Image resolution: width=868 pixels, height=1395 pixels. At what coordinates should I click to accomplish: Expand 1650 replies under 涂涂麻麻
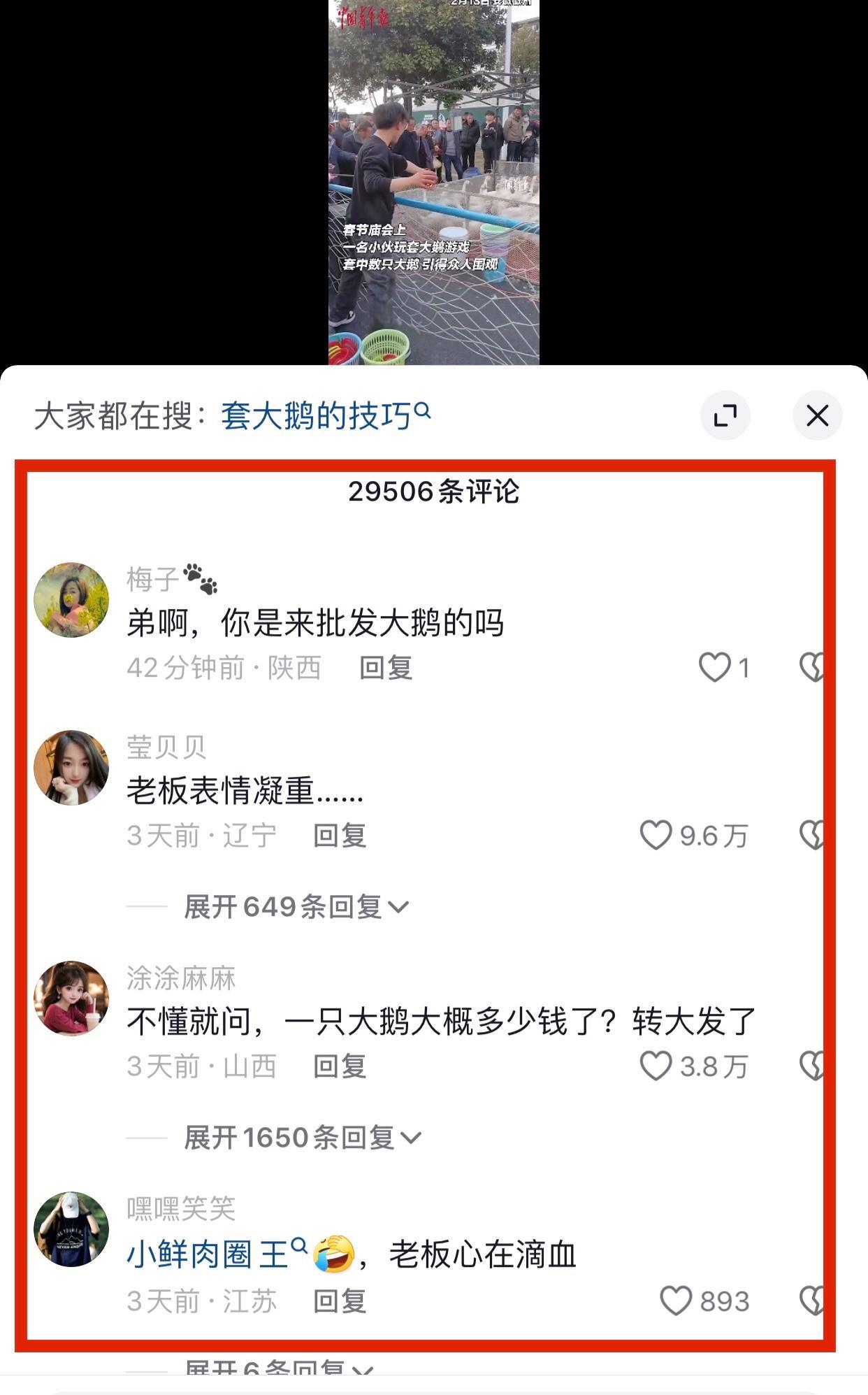point(302,1138)
